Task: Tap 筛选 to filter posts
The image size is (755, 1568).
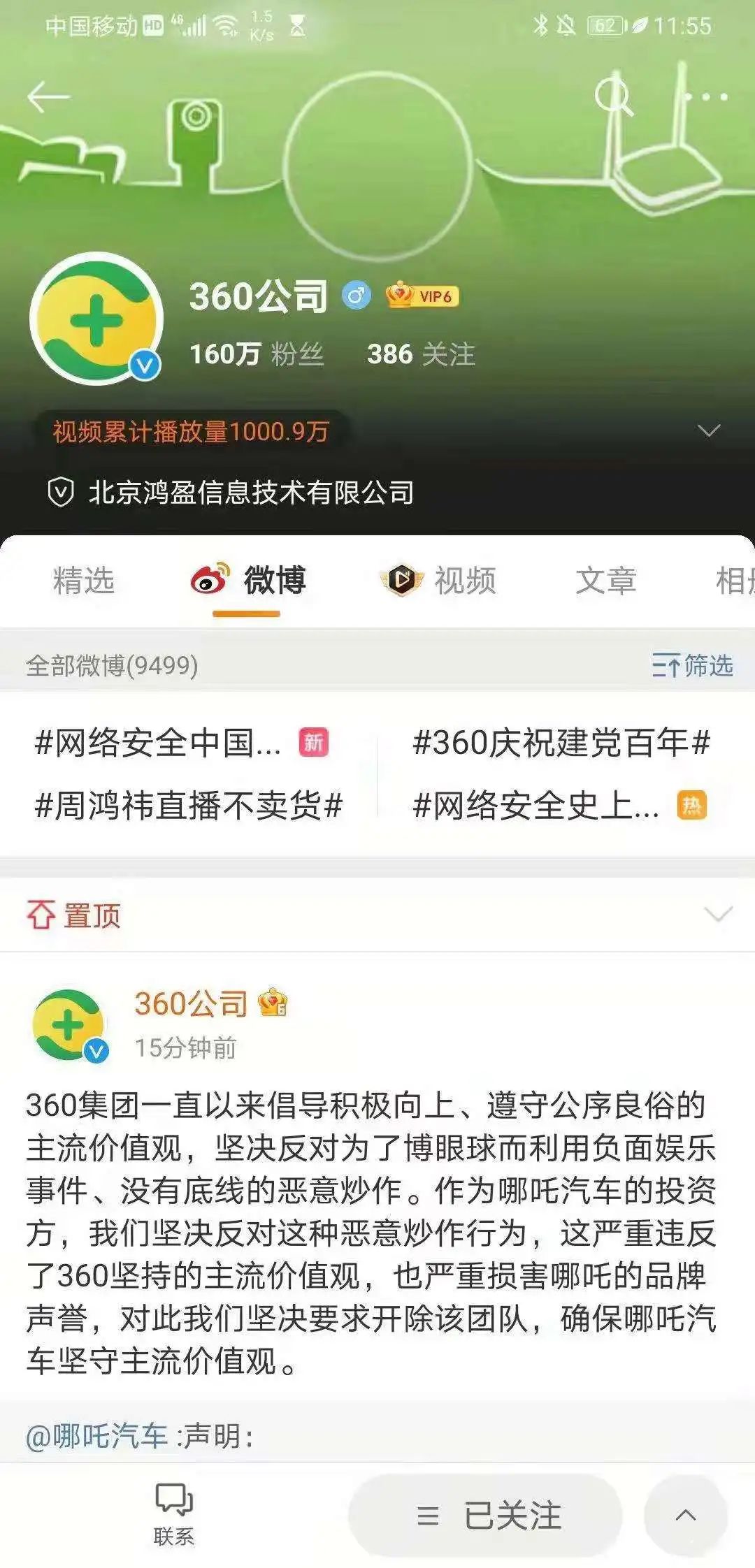Action: (693, 666)
